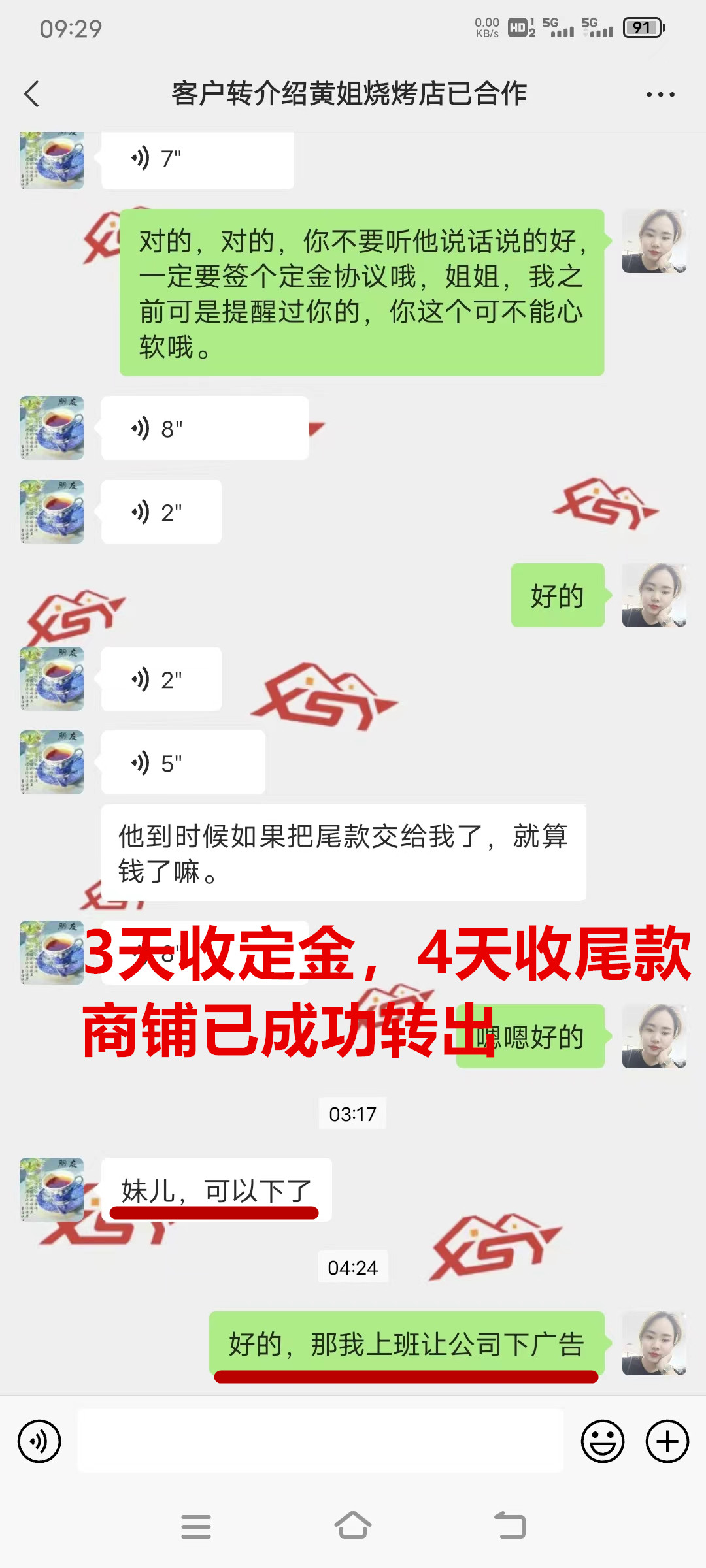Switch to voice input mode
This screenshot has width=706, height=1568.
pyautogui.click(x=39, y=1441)
